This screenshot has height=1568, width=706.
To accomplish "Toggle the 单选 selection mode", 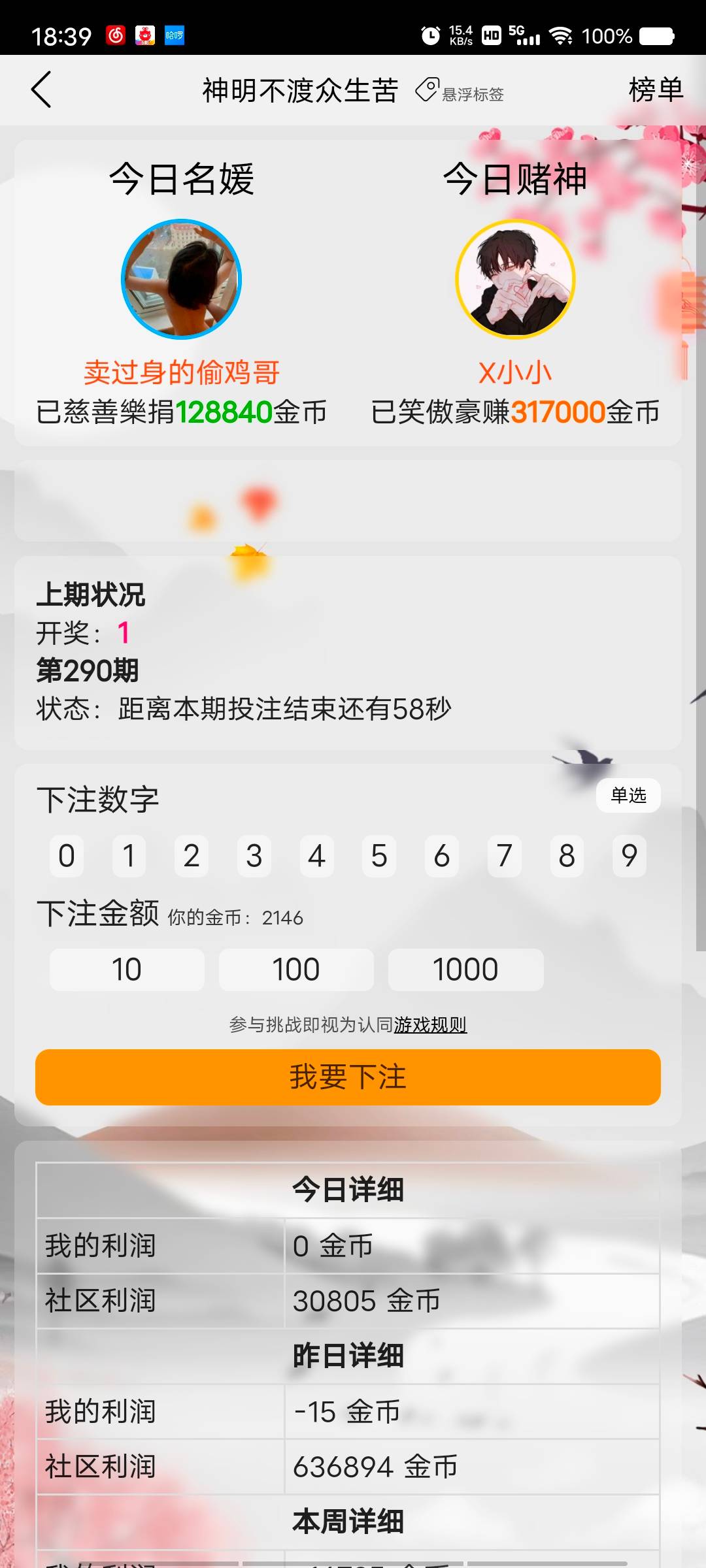I will [x=628, y=795].
